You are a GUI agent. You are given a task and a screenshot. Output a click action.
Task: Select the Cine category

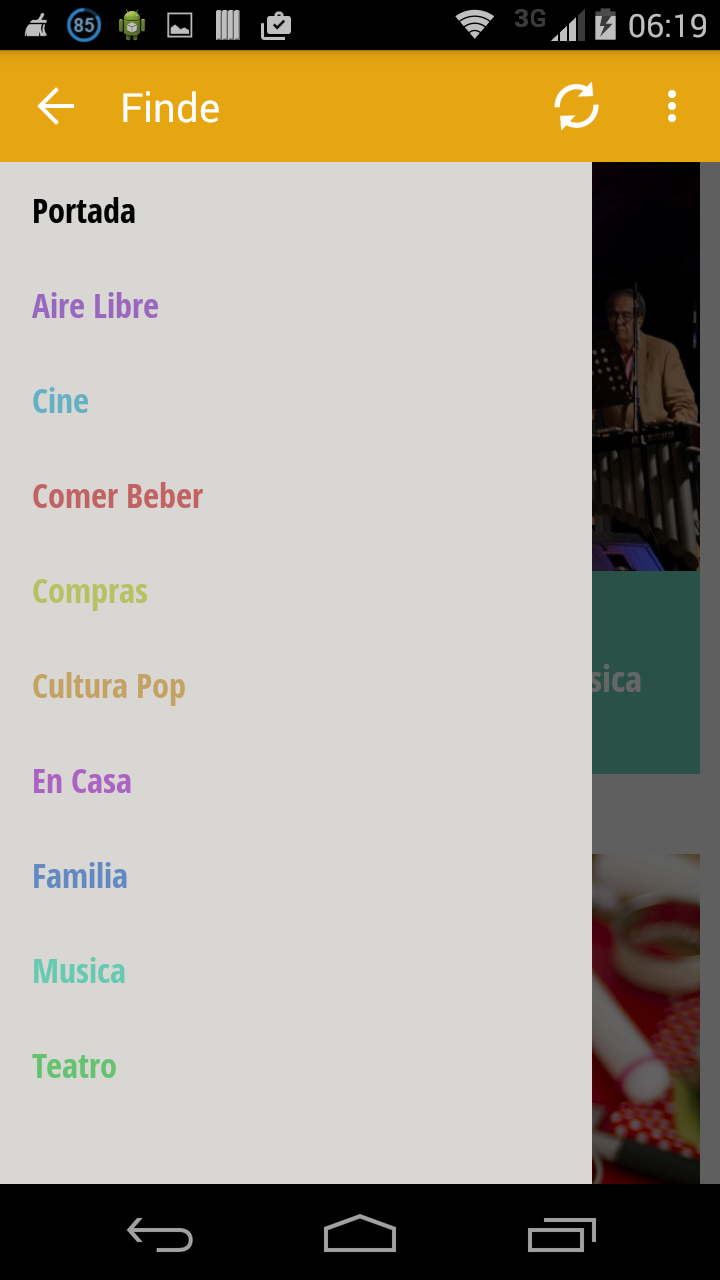click(60, 401)
